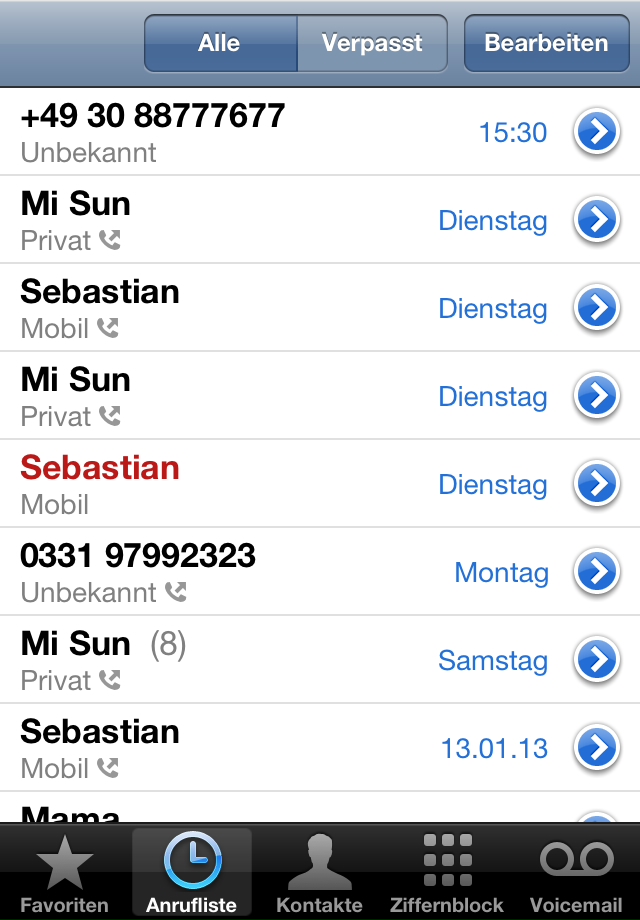
Task: Tap the Bearbeiten button
Action: click(x=546, y=43)
